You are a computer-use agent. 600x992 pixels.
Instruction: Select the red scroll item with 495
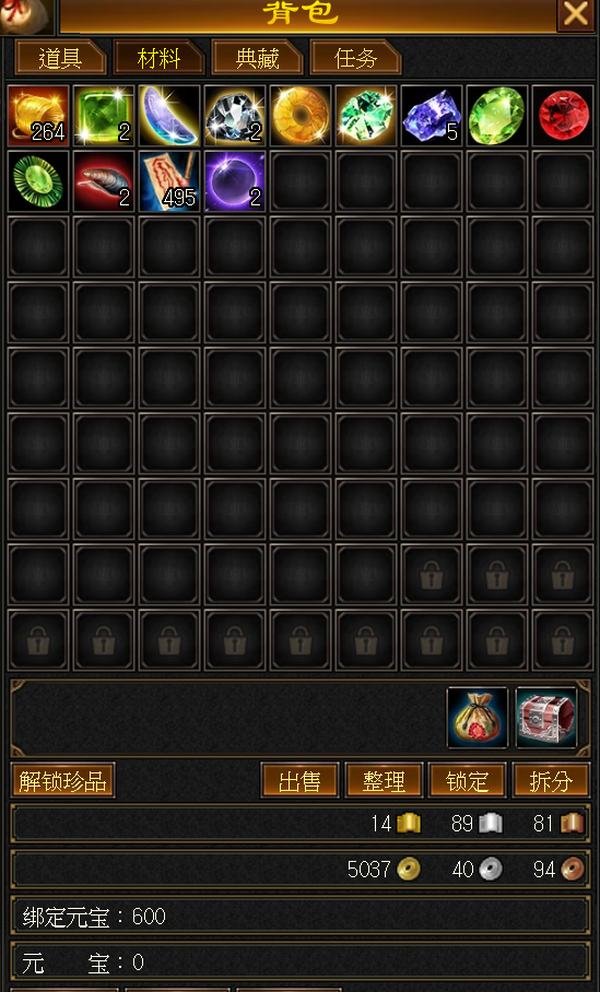170,181
